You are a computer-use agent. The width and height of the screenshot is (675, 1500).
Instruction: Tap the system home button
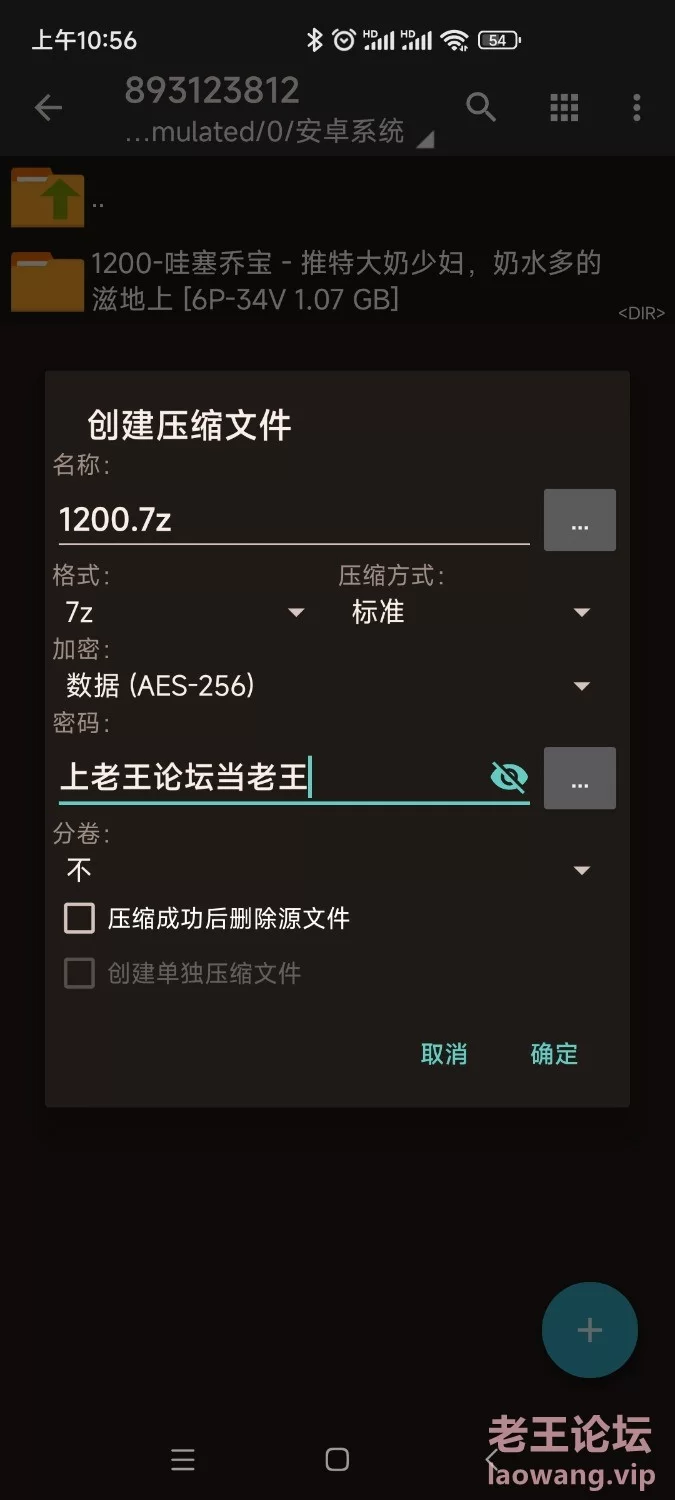(x=338, y=1460)
